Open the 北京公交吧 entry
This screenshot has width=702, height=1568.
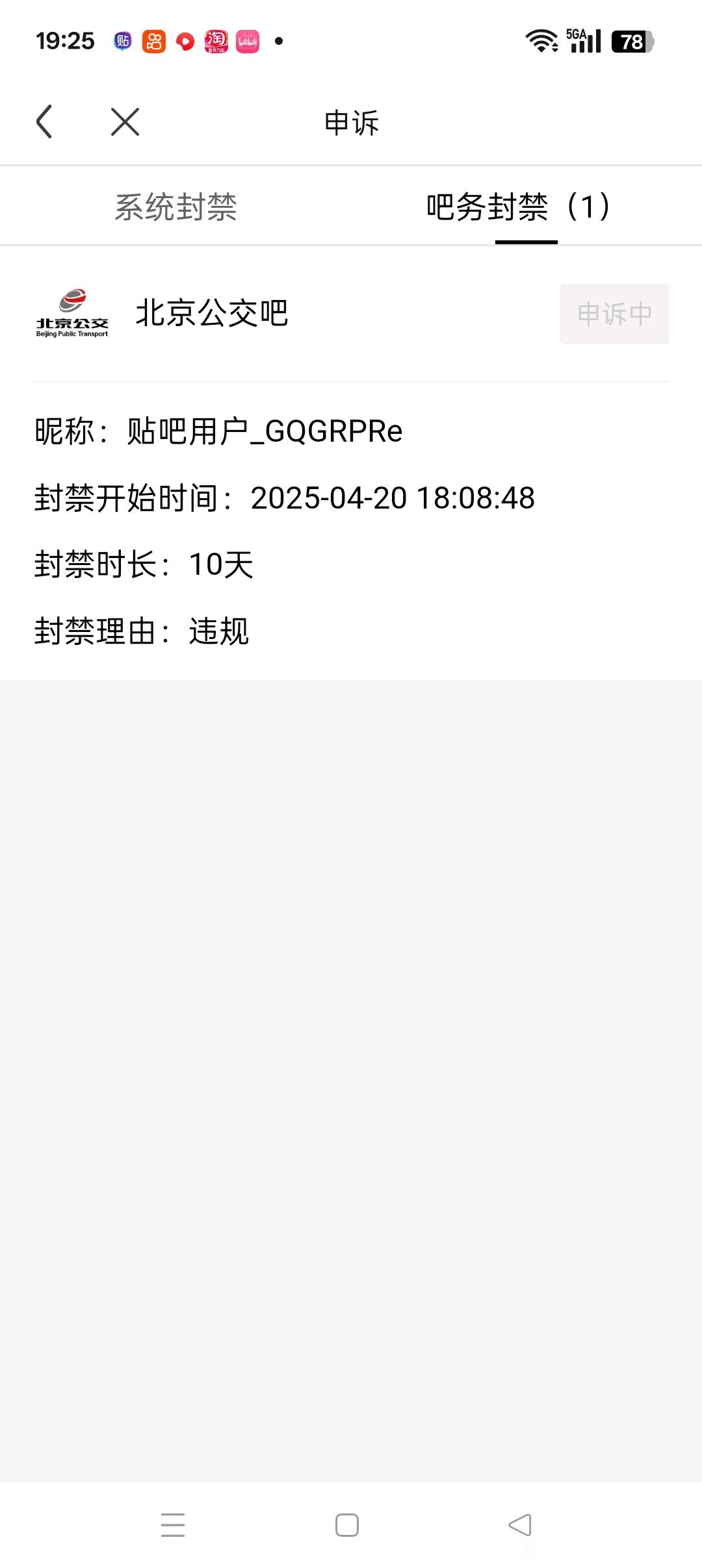[211, 314]
